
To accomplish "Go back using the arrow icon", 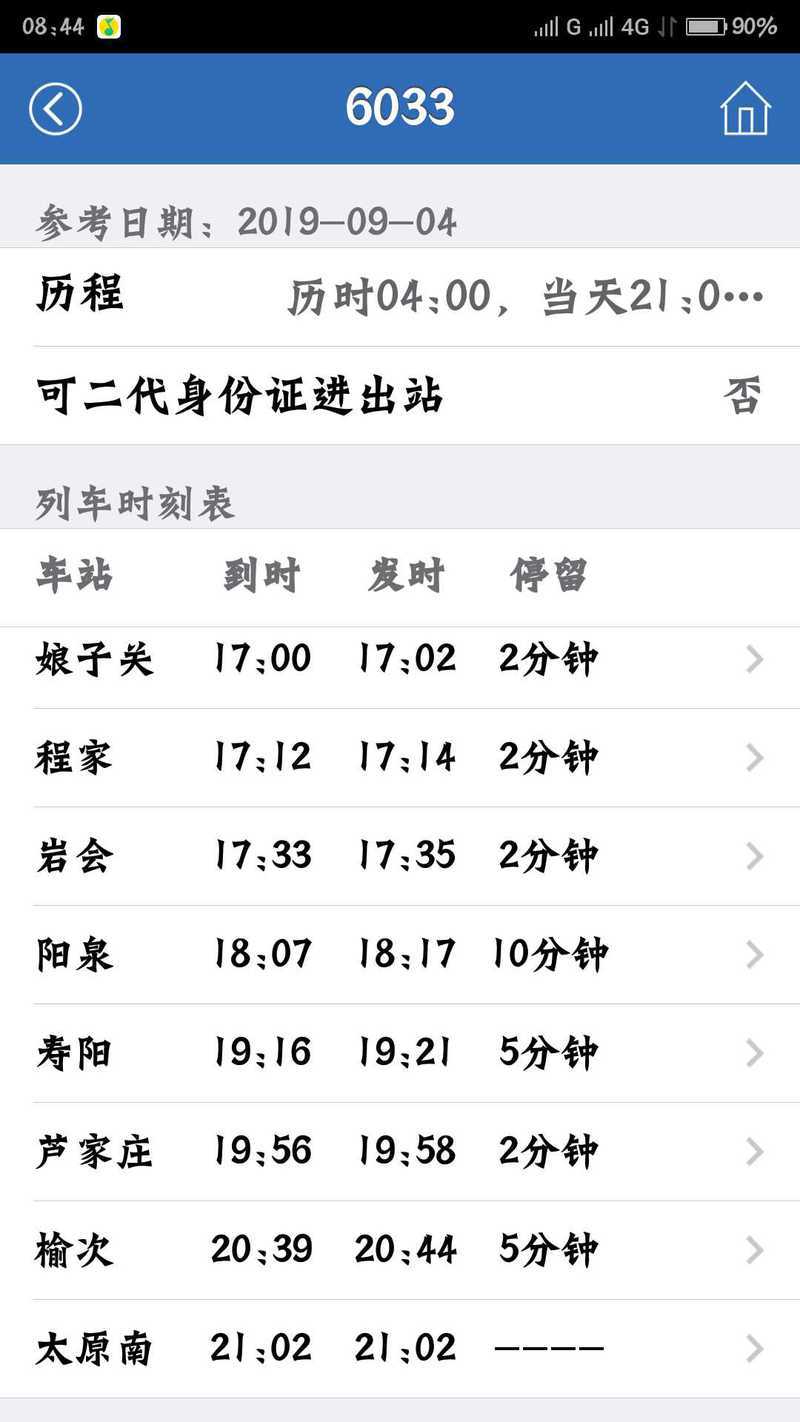I will pos(55,108).
